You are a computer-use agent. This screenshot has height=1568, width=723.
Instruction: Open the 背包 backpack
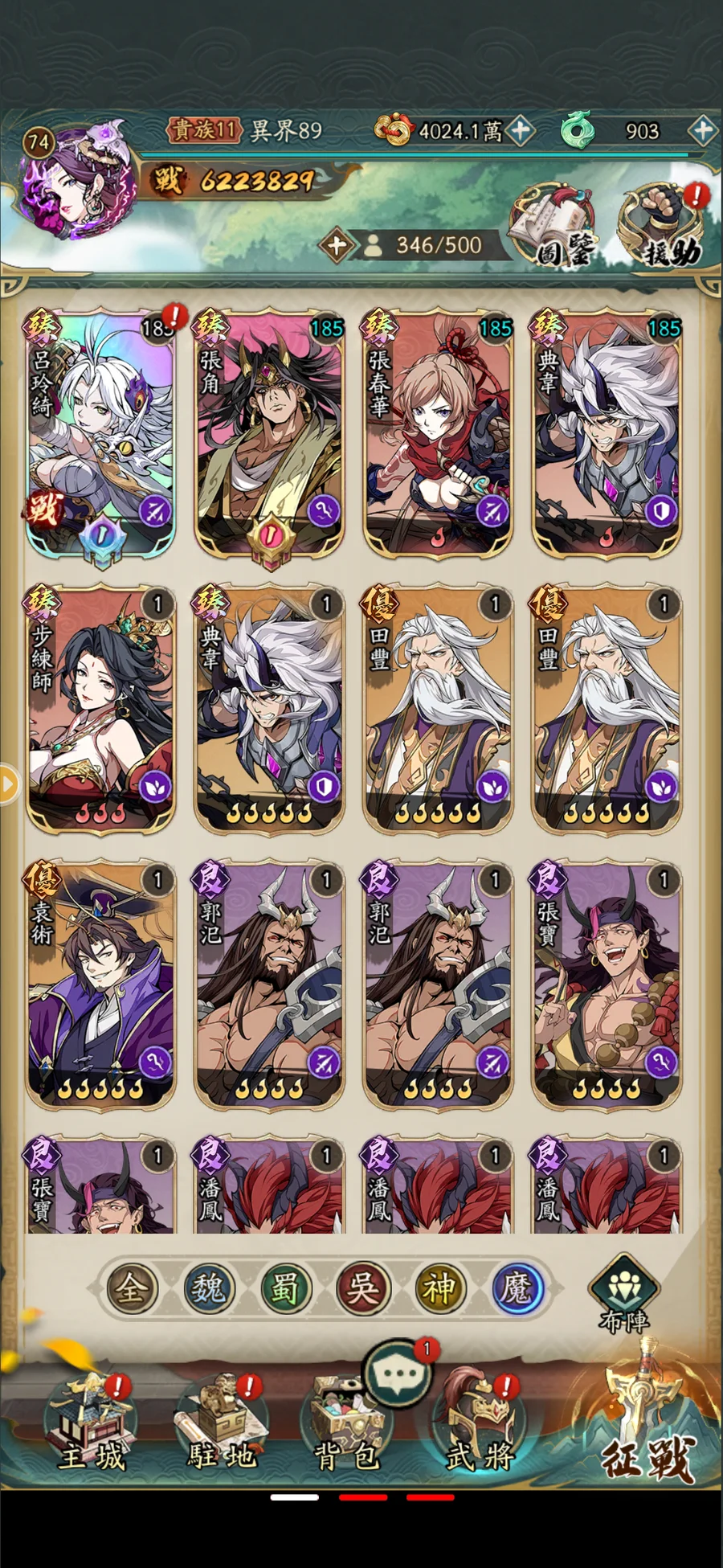(345, 1431)
